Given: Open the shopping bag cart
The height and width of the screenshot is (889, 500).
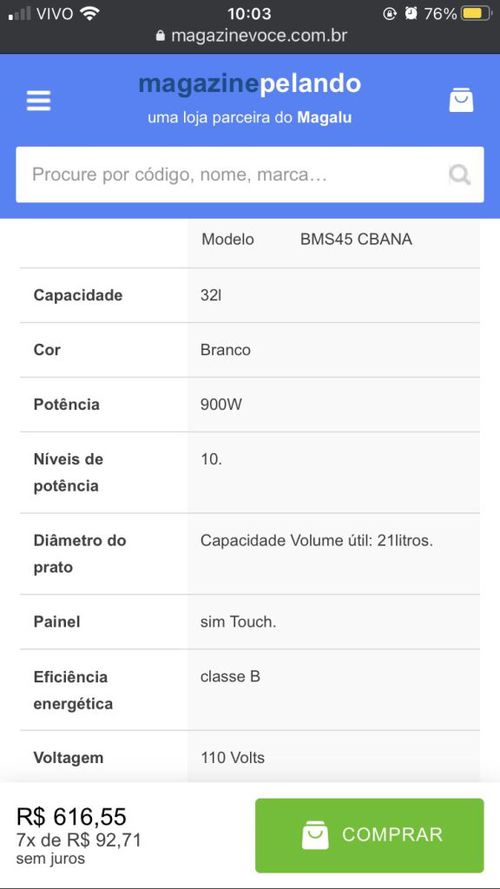Looking at the screenshot, I should click(x=461, y=100).
